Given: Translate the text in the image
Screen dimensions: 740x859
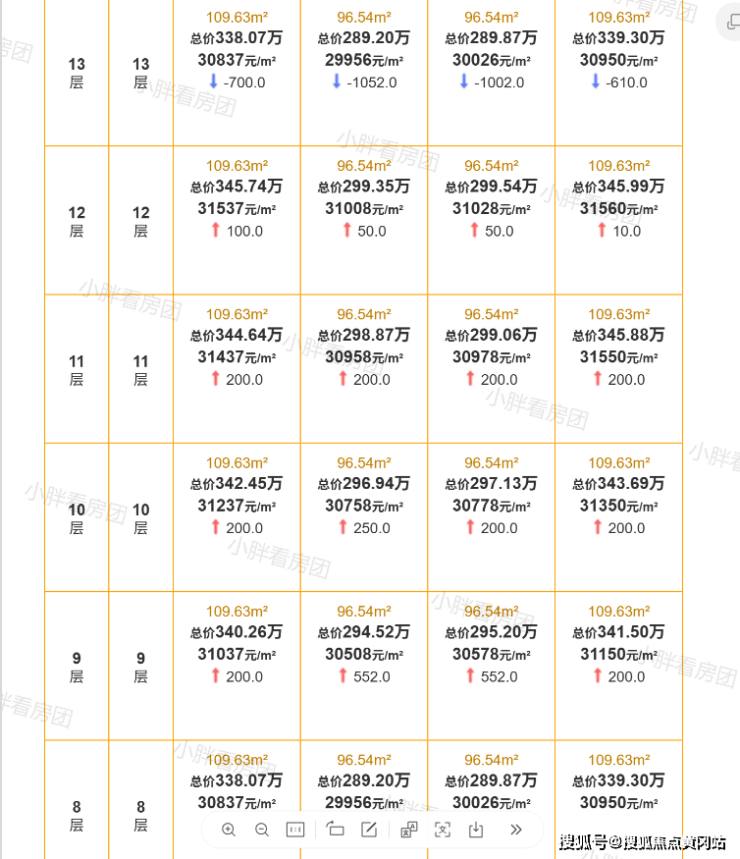Looking at the screenshot, I should tap(409, 829).
